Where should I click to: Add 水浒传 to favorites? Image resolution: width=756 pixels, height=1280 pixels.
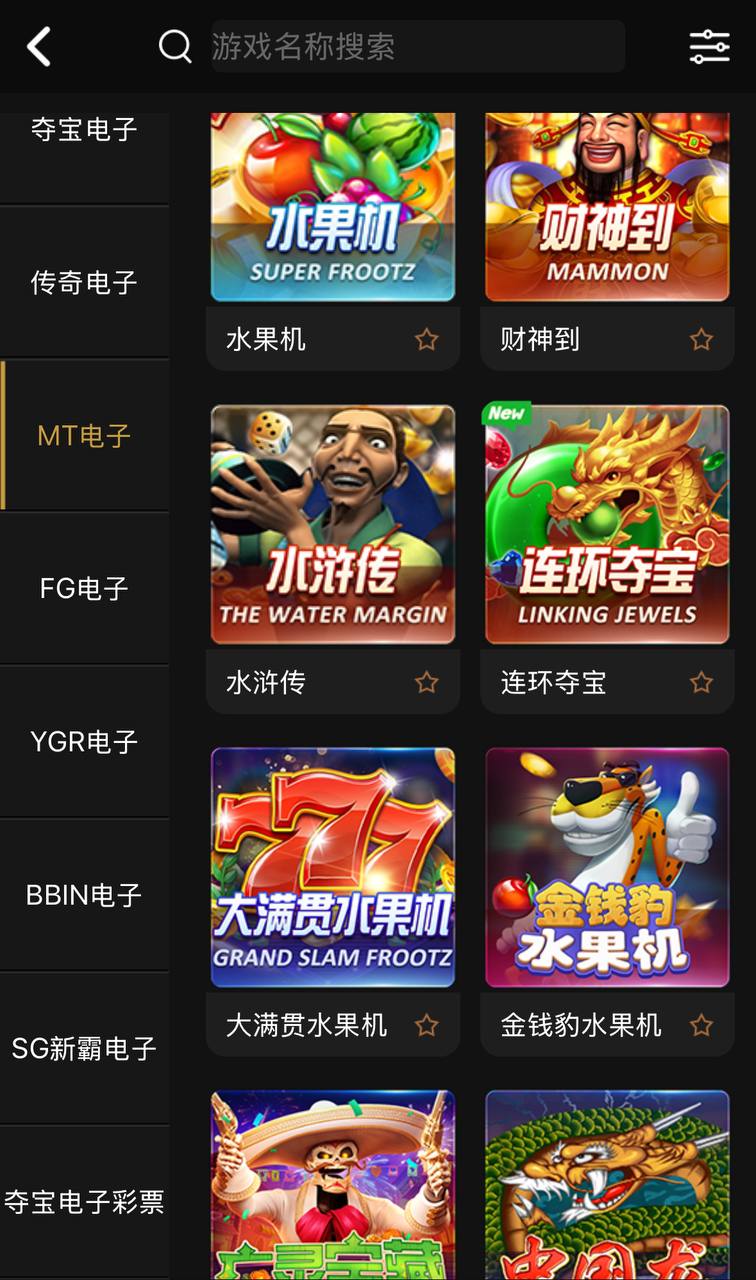pyautogui.click(x=427, y=682)
